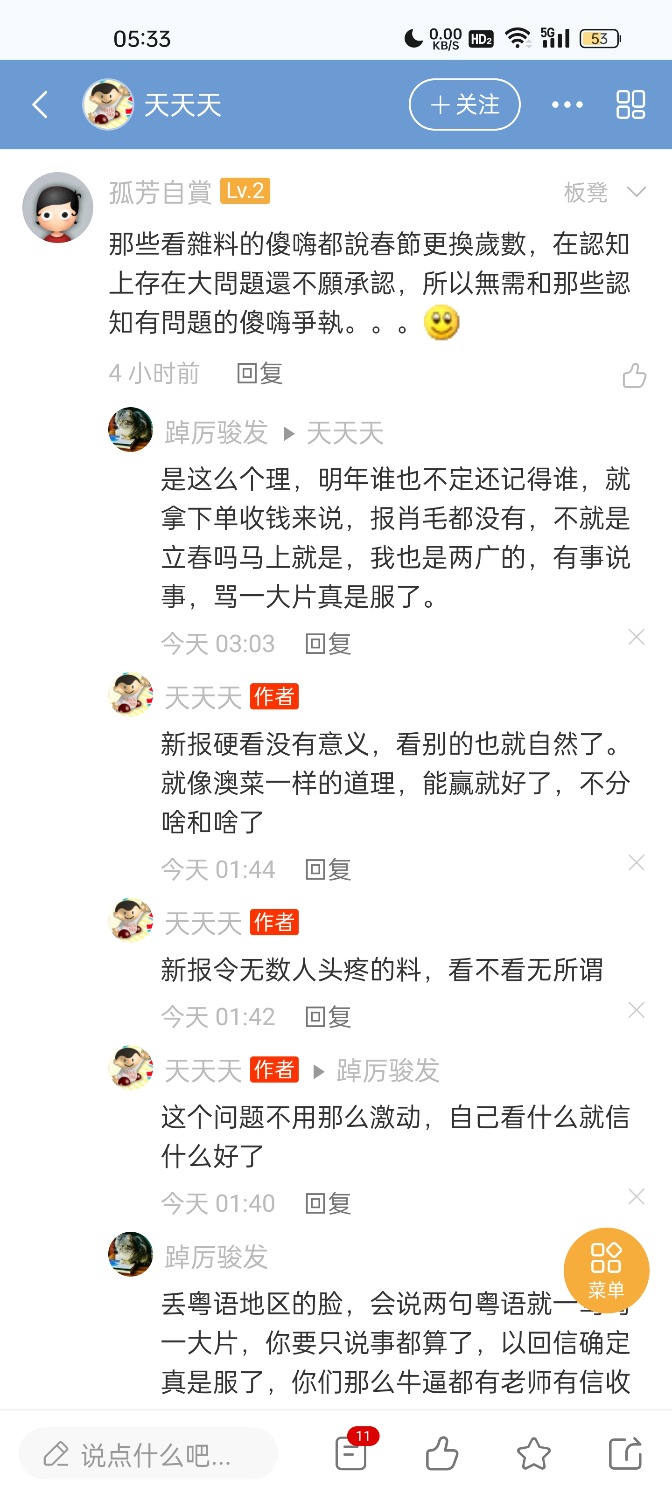Reply to the comment from 今天 03:03
Screen dimensions: 672x1500
pos(328,643)
